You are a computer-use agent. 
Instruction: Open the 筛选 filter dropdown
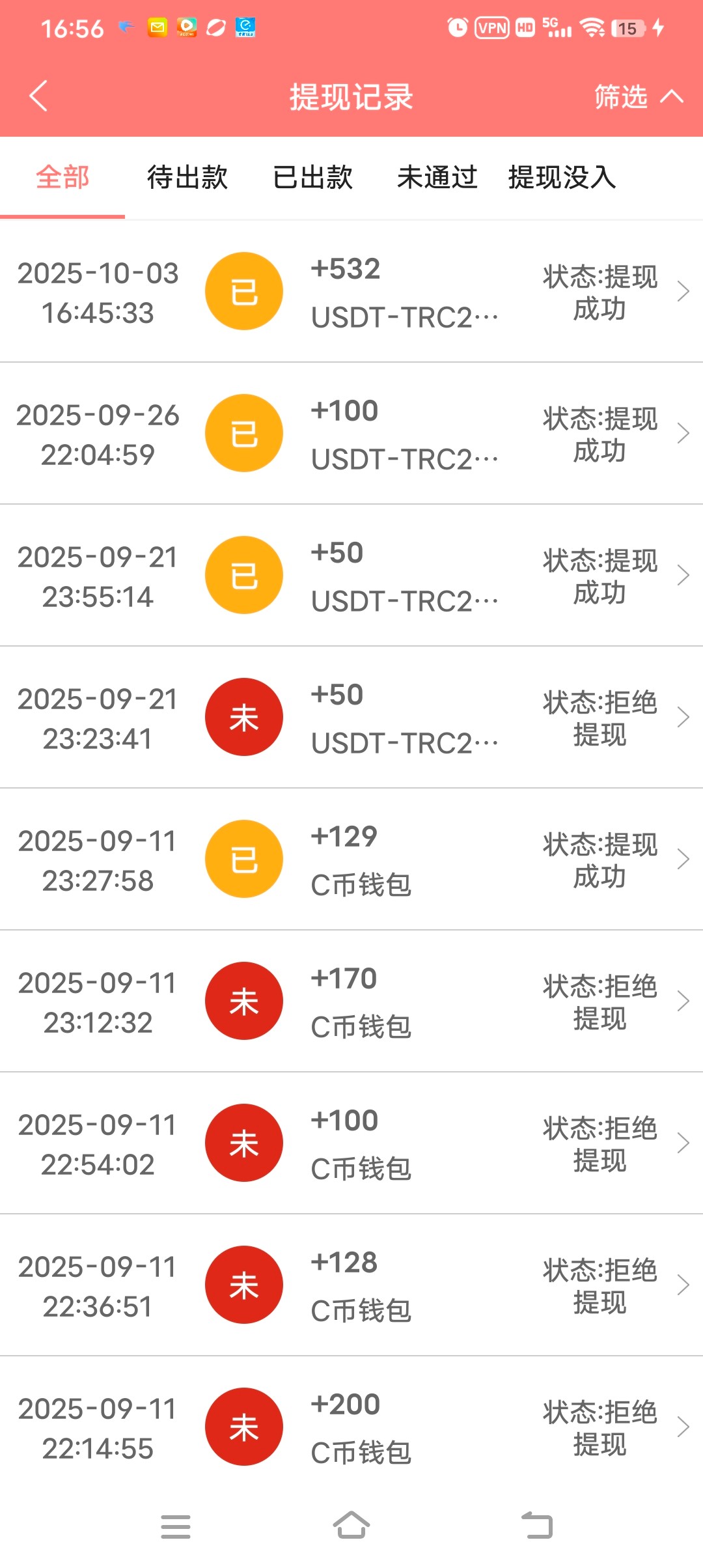coord(637,97)
